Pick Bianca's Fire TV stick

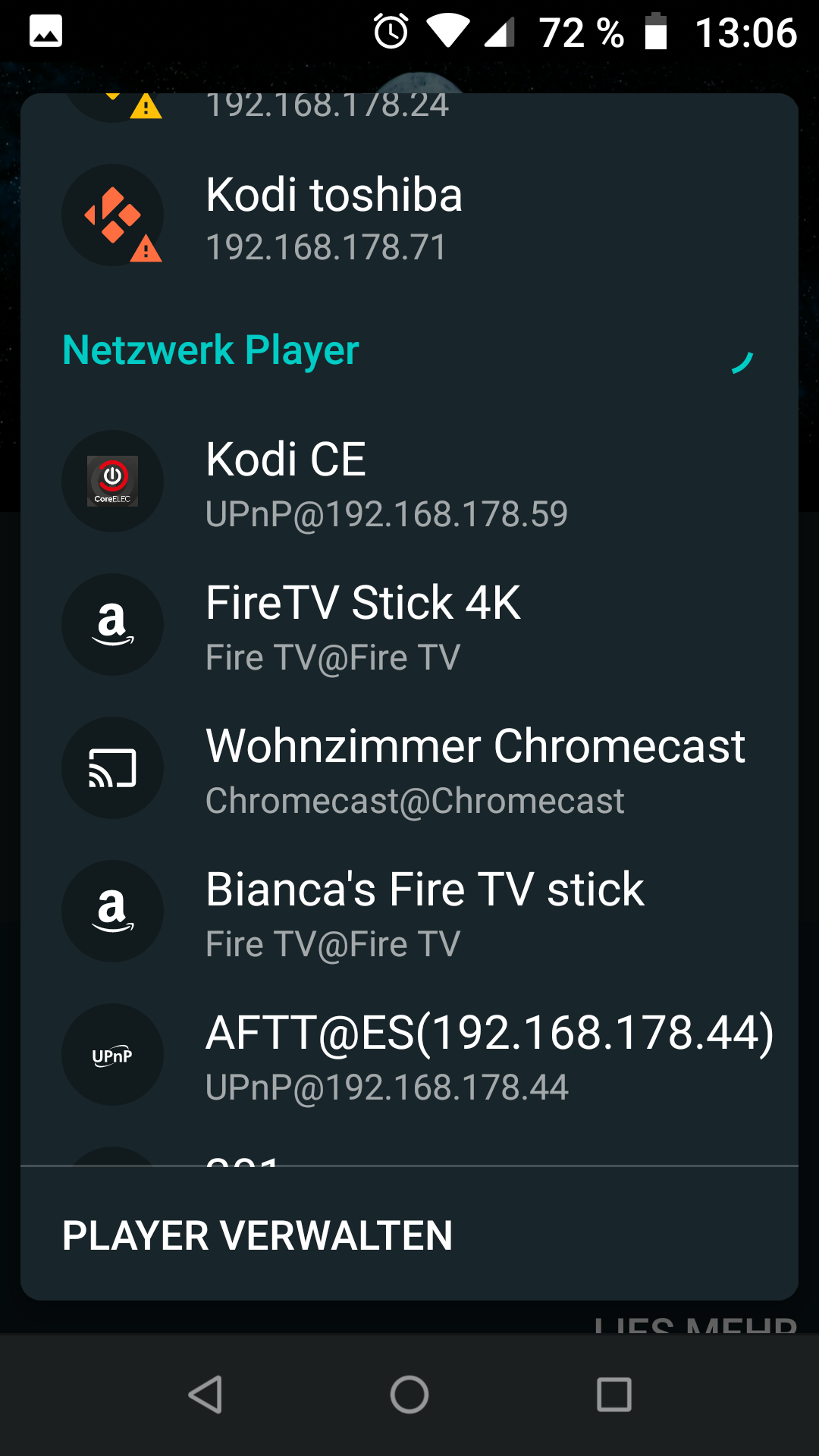[409, 912]
